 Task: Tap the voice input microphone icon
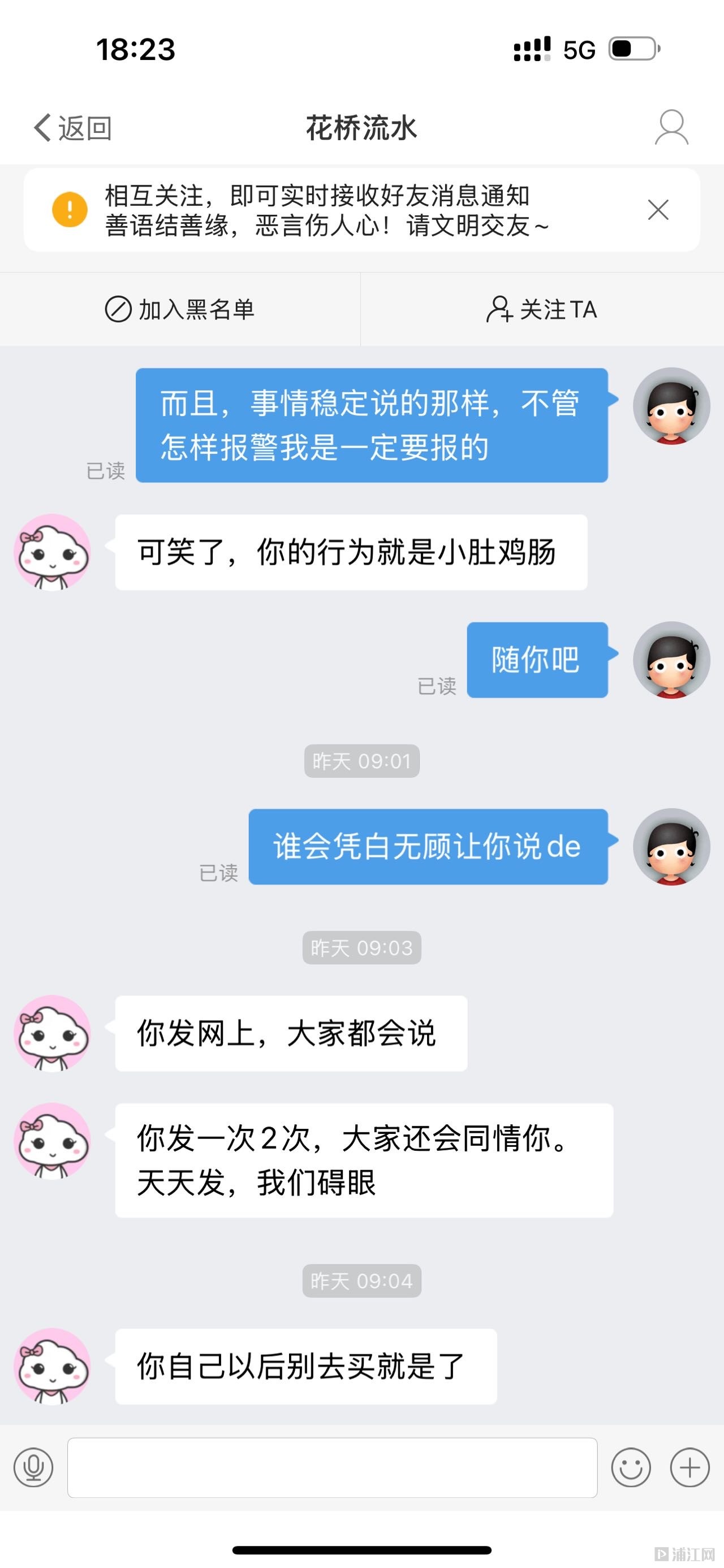[x=33, y=1467]
